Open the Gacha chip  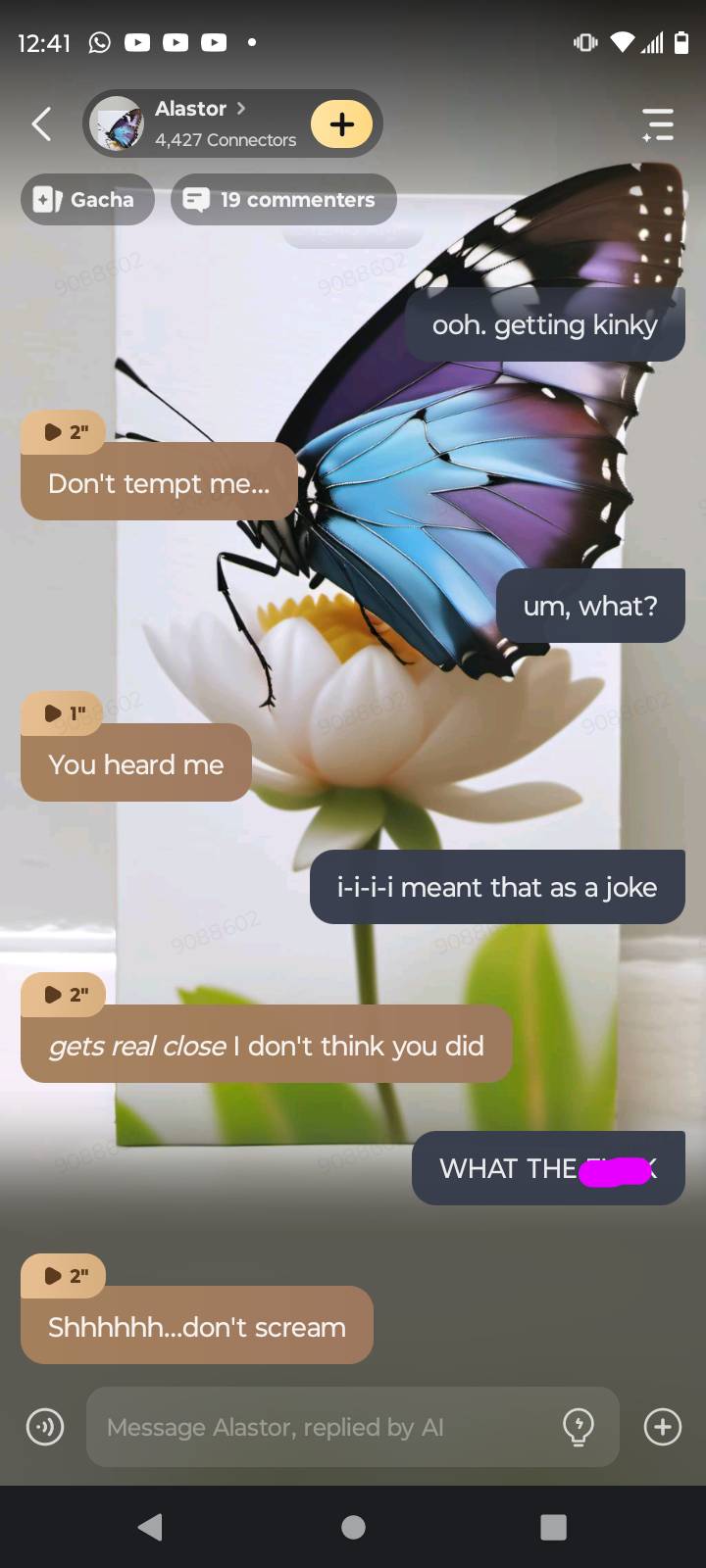pos(87,200)
